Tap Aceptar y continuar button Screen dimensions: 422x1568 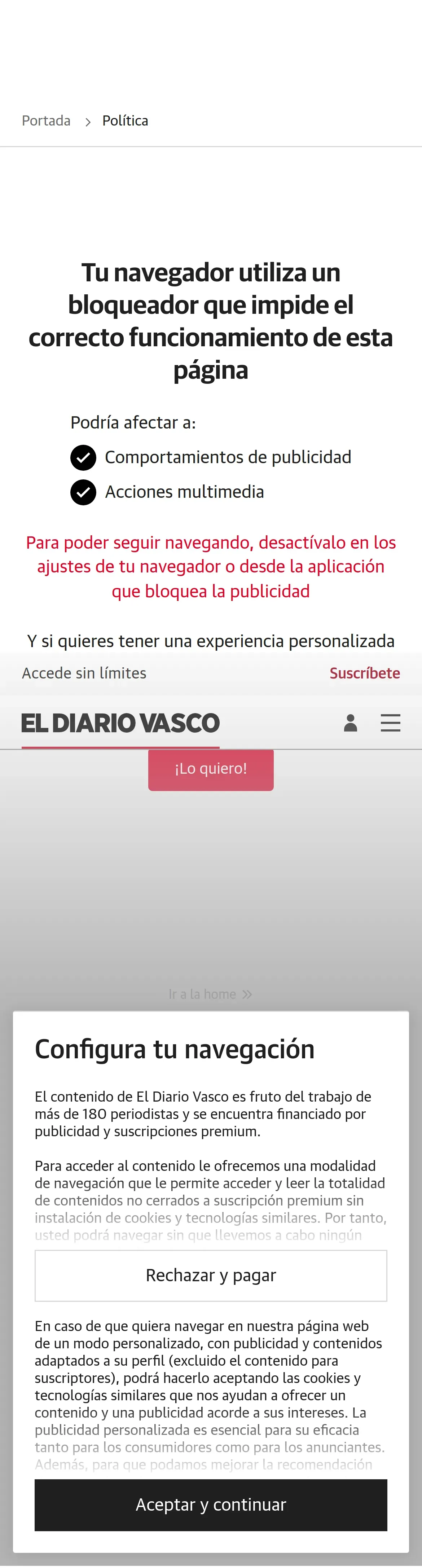211,1504
